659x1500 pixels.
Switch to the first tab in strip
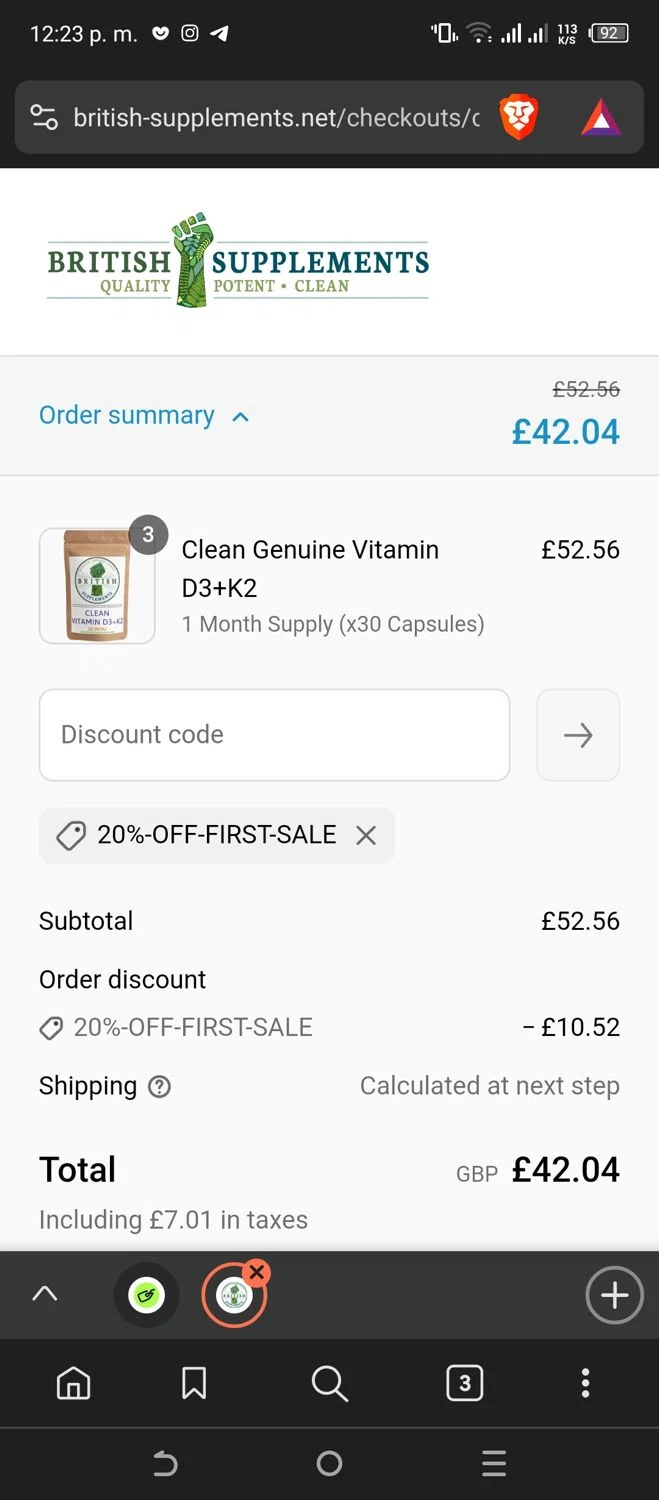(146, 1296)
